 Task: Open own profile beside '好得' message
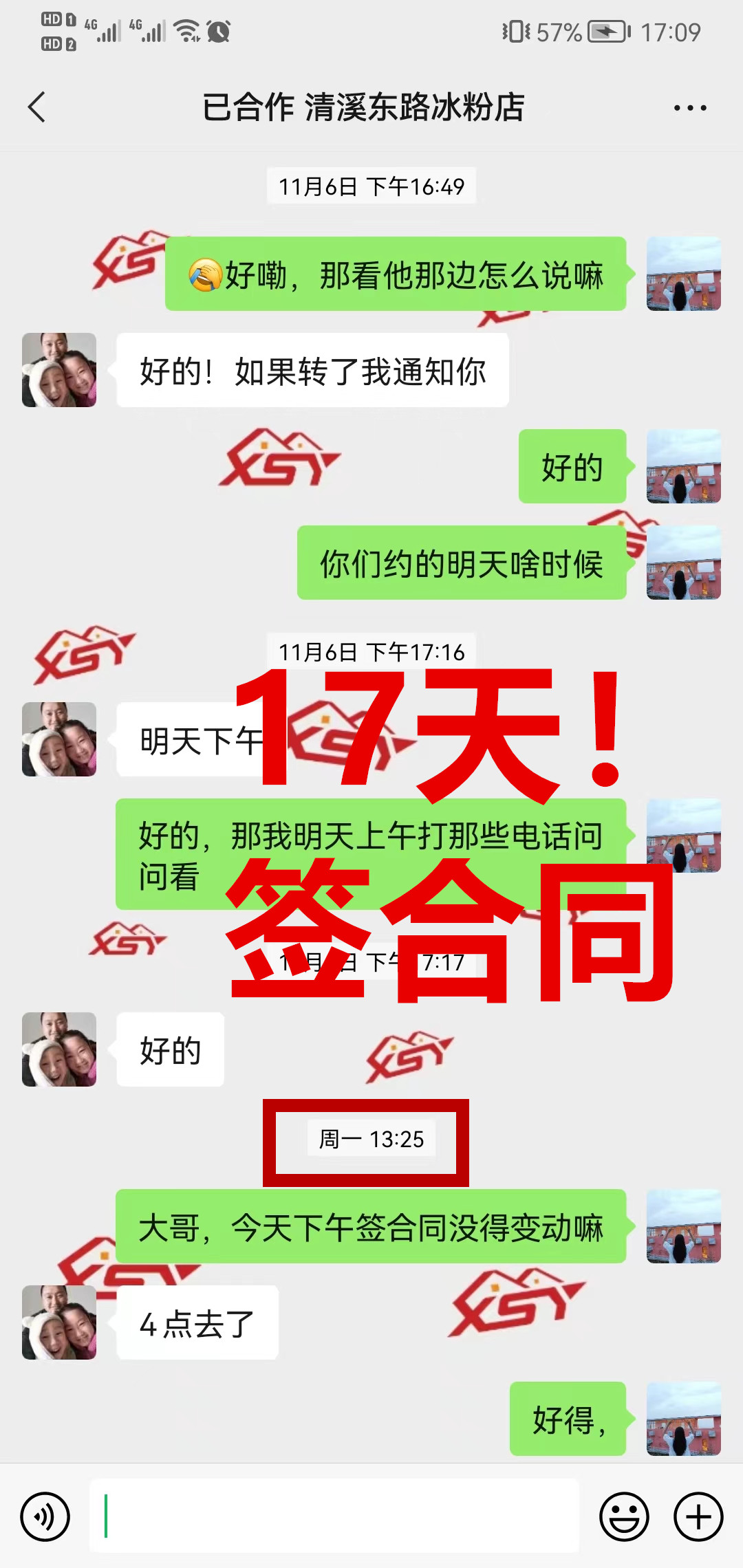(x=683, y=1418)
